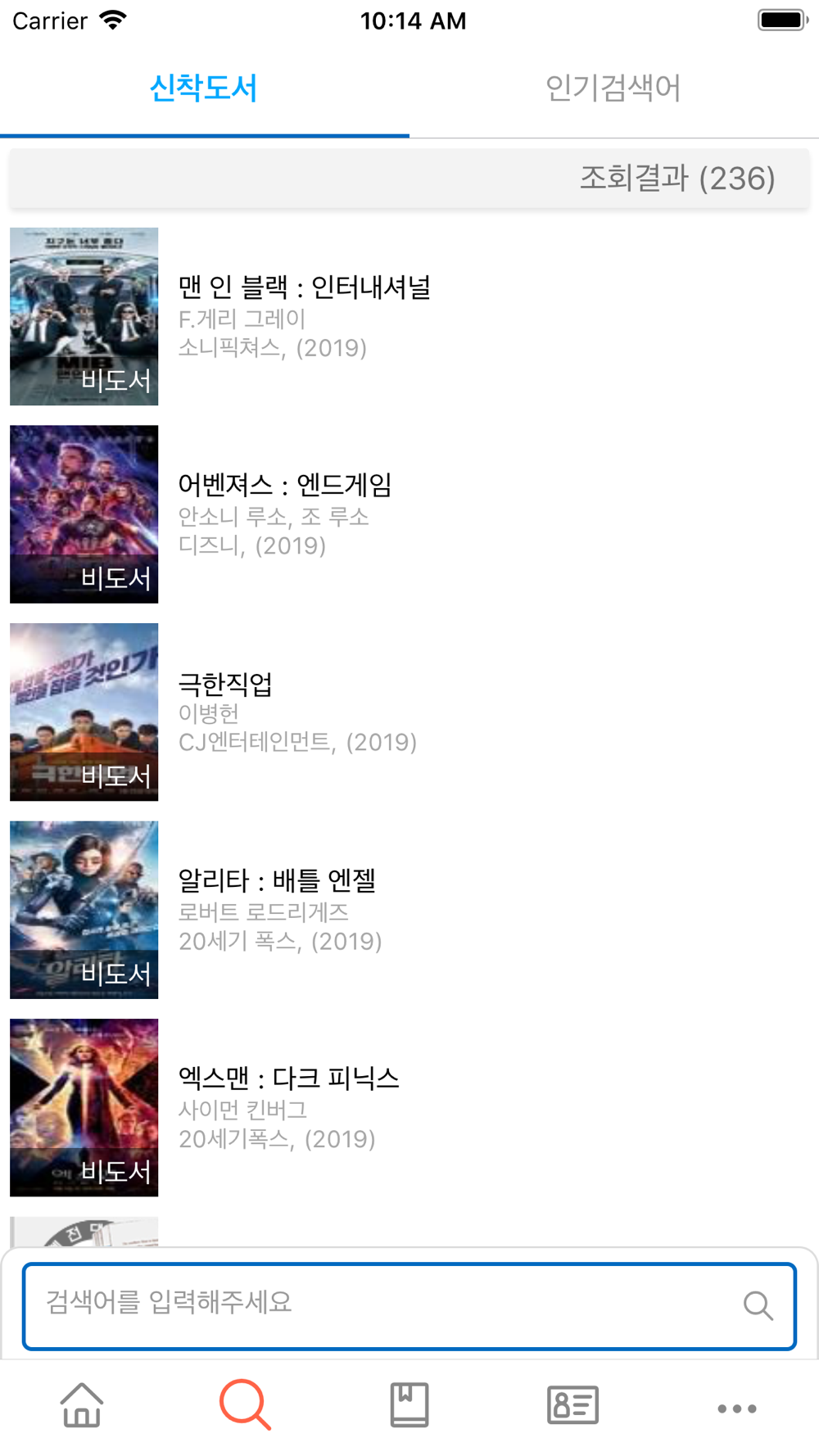
Task: Open the 극한직업 entry
Action: click(x=409, y=712)
